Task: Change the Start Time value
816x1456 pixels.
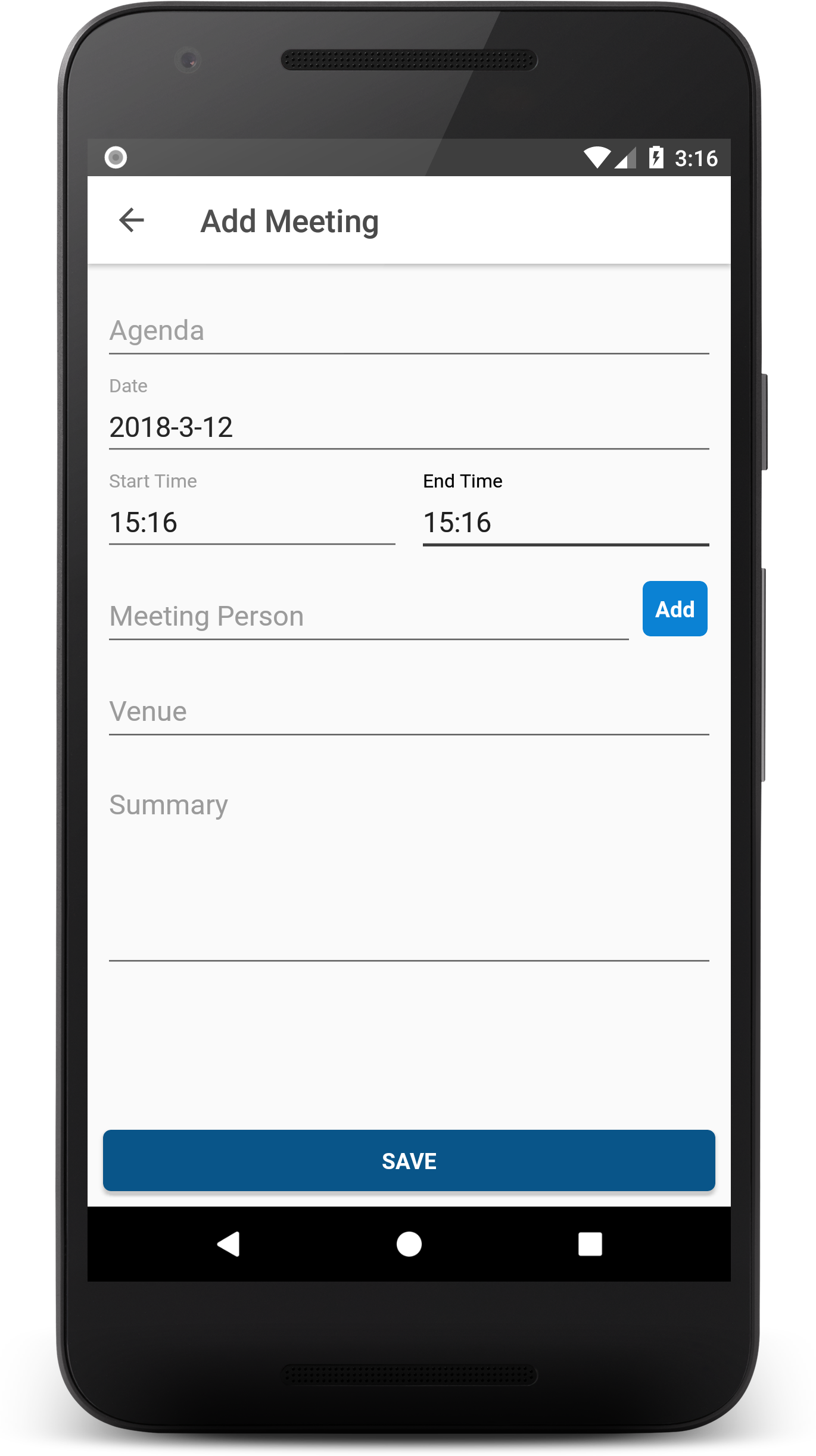Action: pyautogui.click(x=251, y=522)
